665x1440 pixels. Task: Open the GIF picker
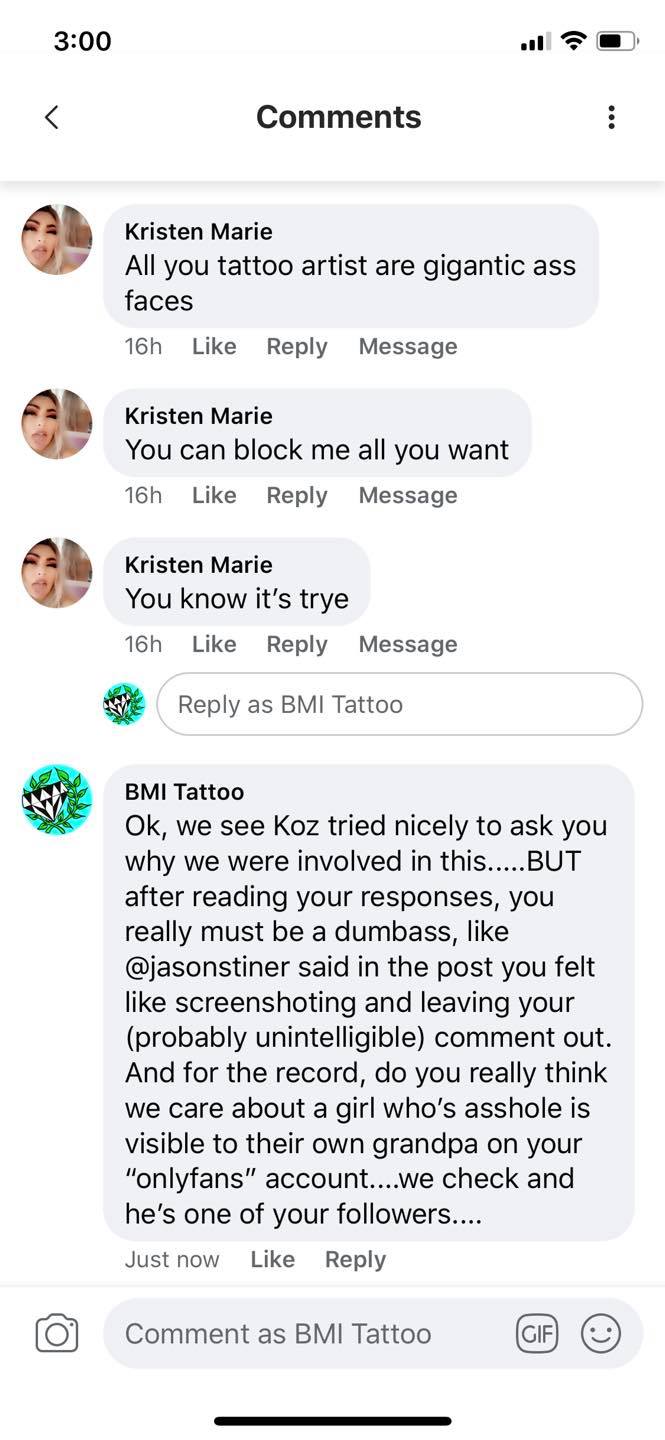(536, 1333)
